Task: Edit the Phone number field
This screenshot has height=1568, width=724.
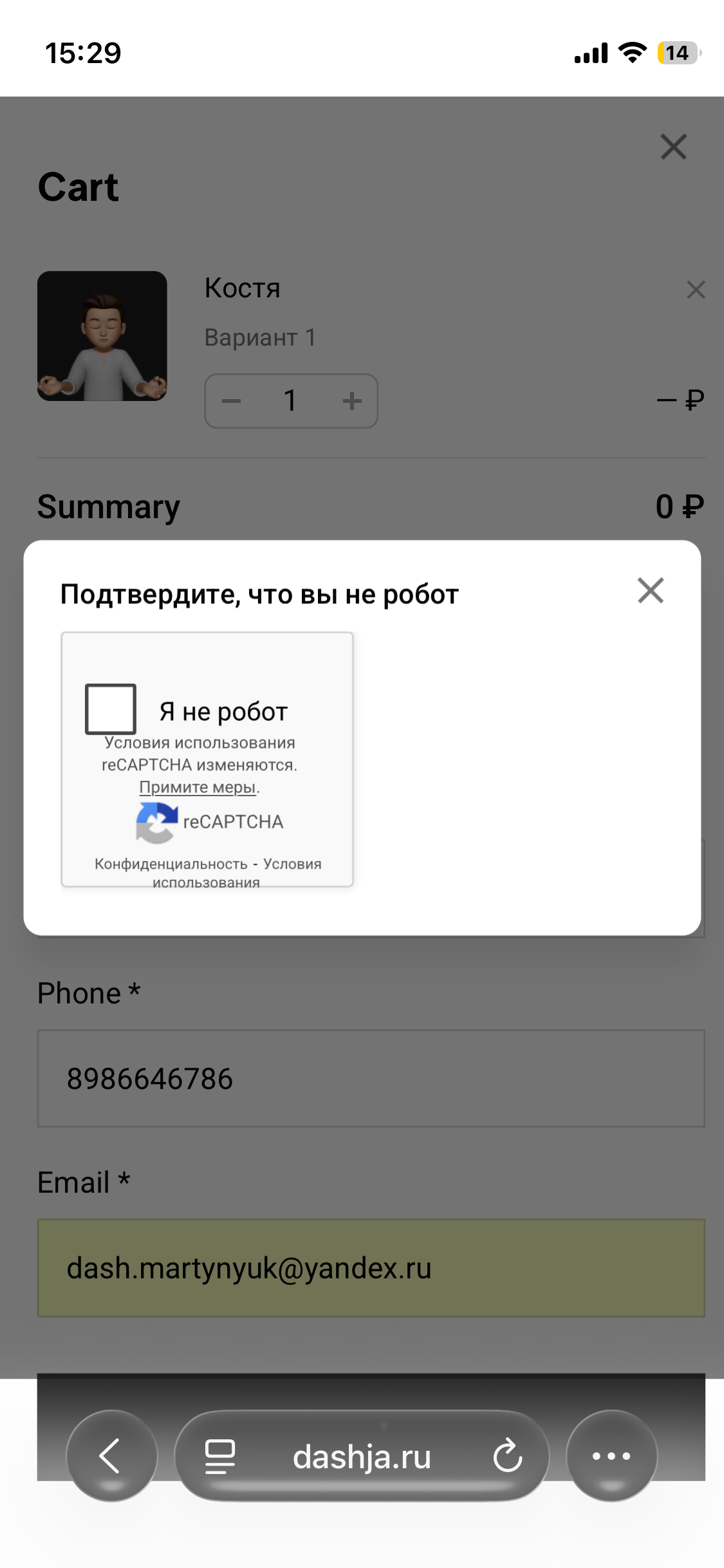Action: tap(371, 1078)
